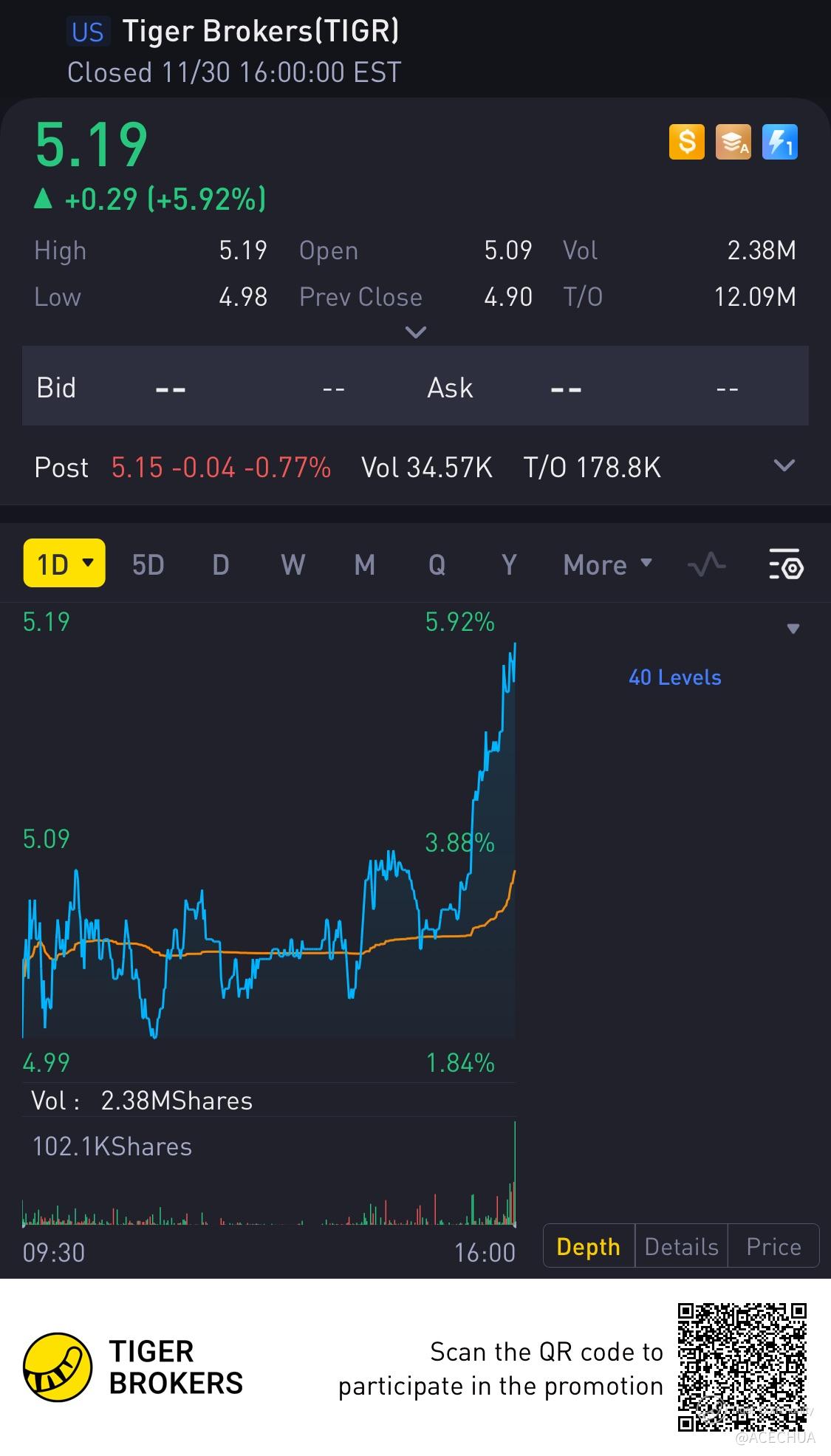The width and height of the screenshot is (831, 1456).
Task: Switch to the 5D chart view
Action: click(x=148, y=565)
